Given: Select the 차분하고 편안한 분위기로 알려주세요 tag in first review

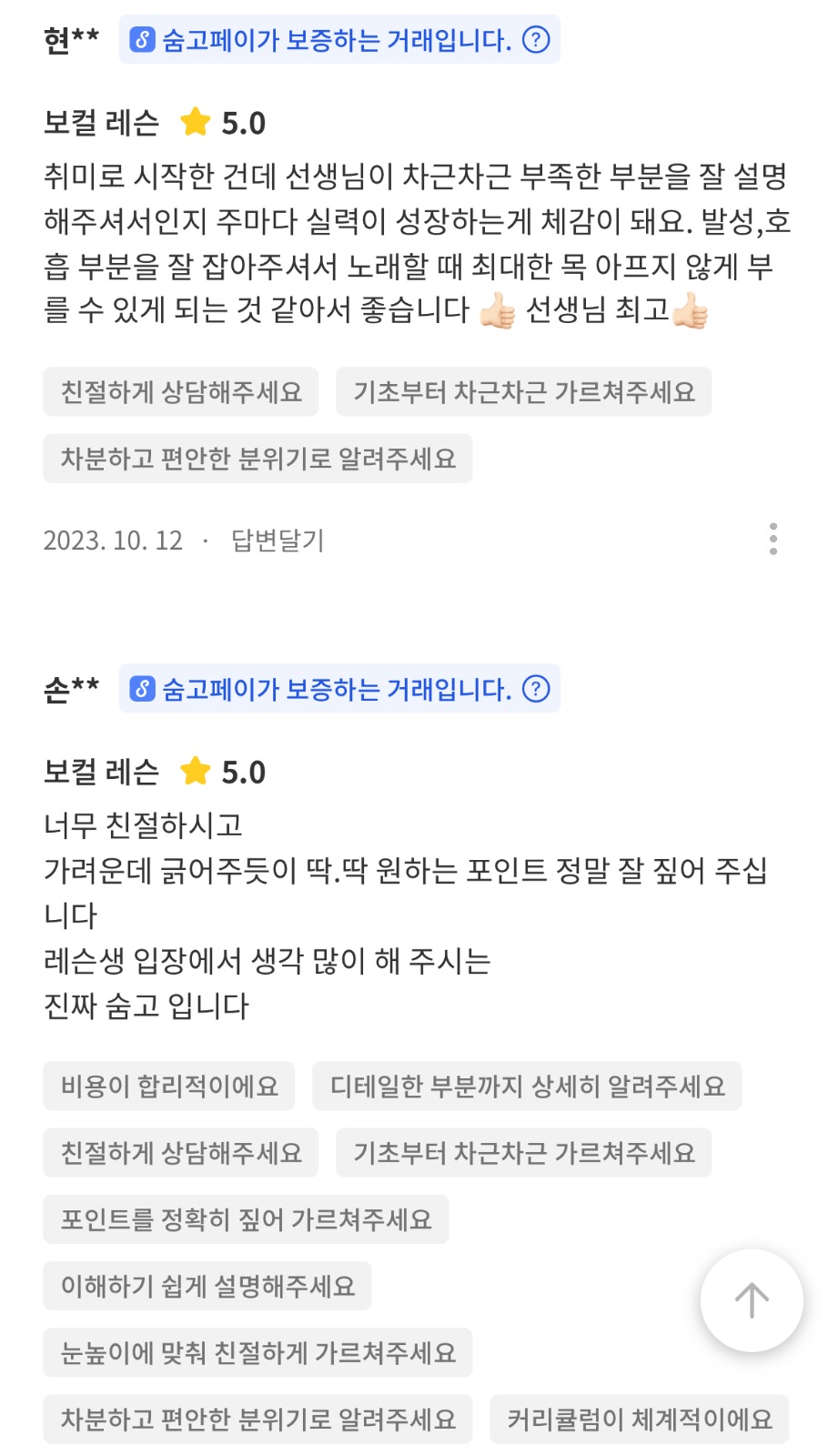Looking at the screenshot, I should (258, 458).
